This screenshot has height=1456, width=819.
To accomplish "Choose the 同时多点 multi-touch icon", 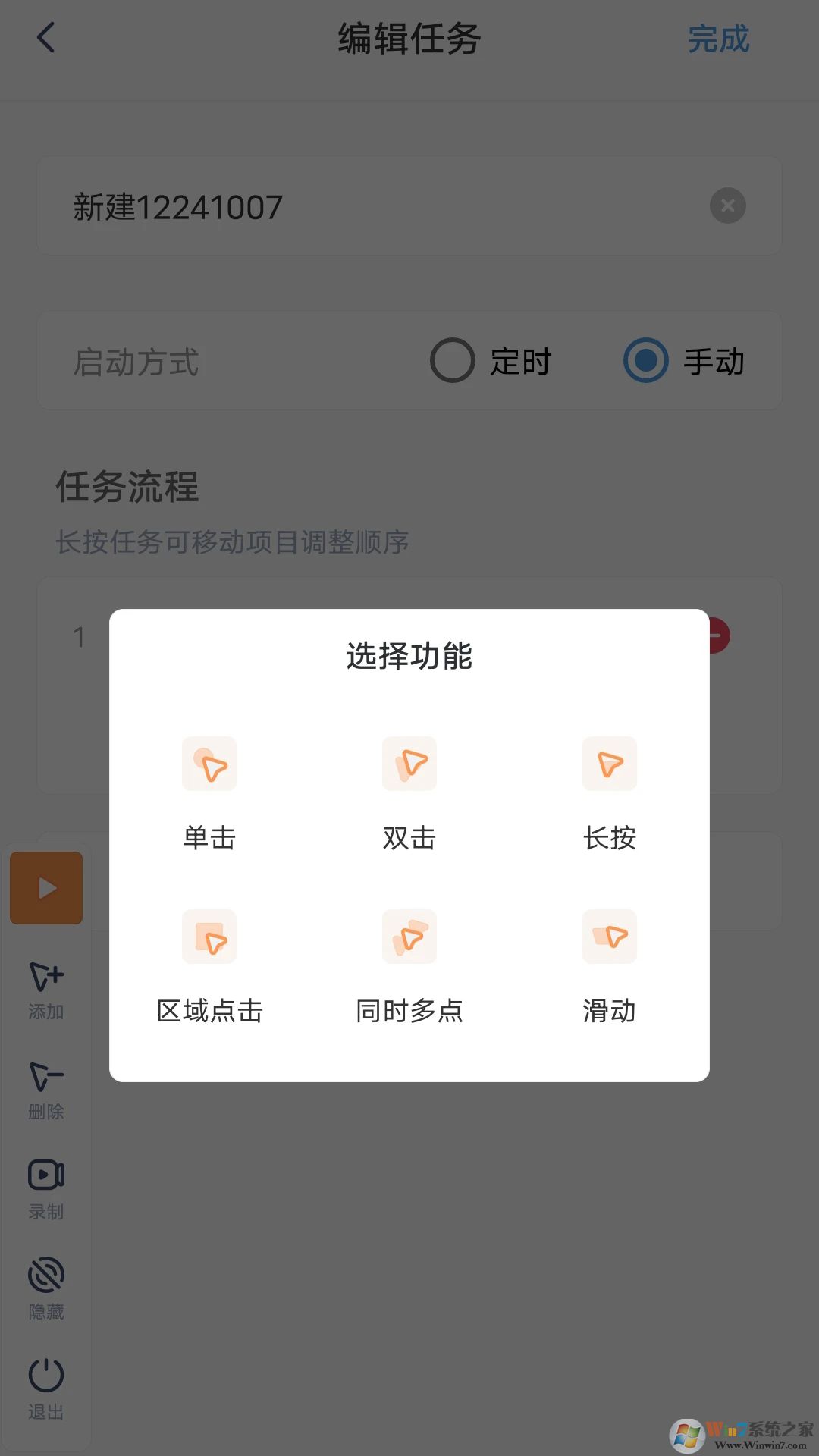I will tap(409, 937).
